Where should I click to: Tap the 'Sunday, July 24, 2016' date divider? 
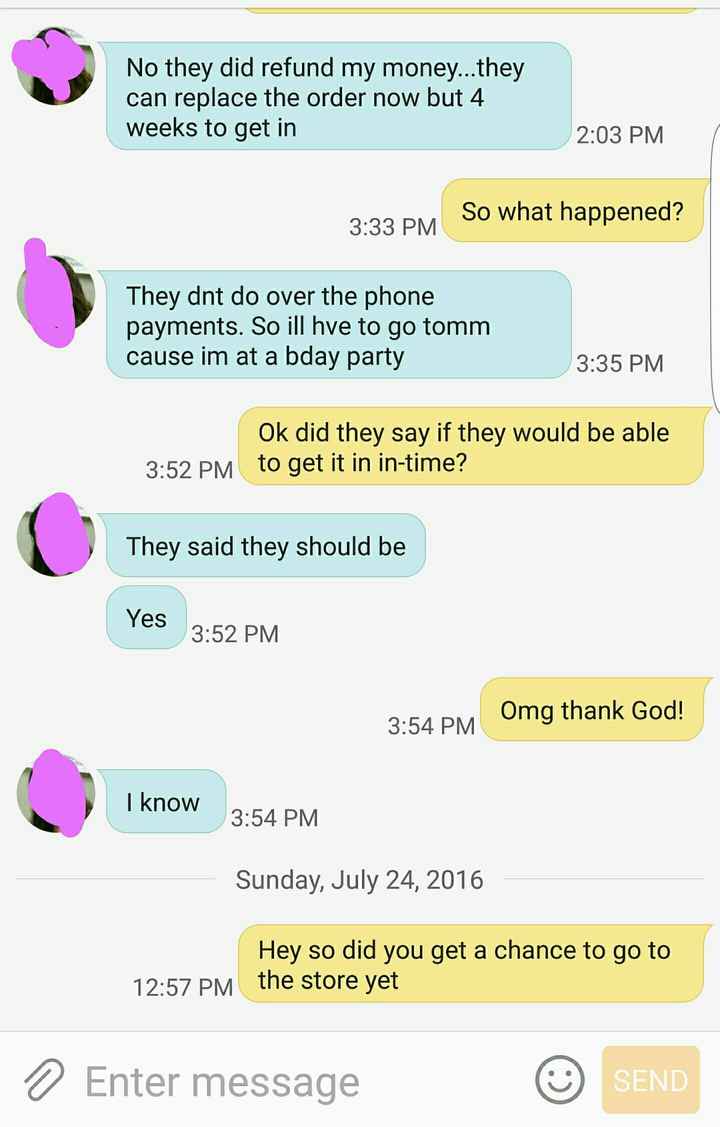tap(360, 879)
